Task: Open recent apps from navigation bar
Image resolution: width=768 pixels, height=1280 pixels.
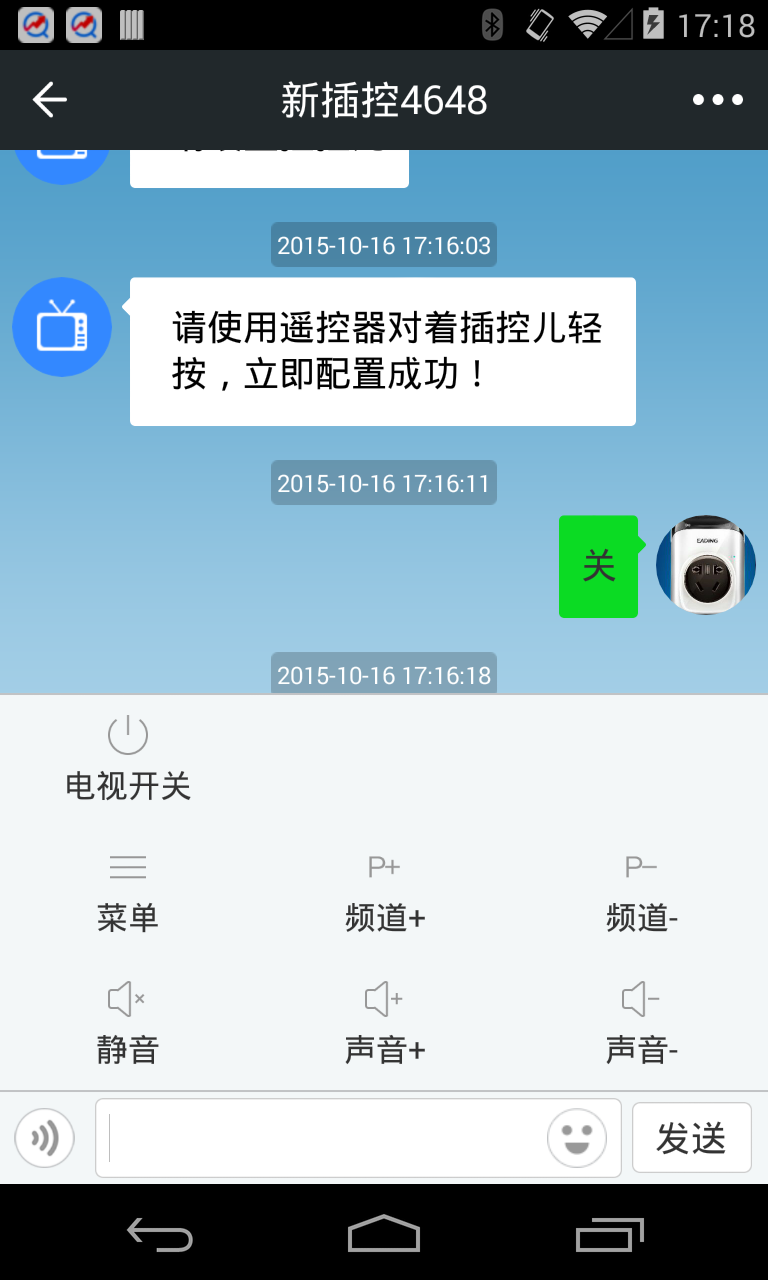Action: click(610, 1234)
